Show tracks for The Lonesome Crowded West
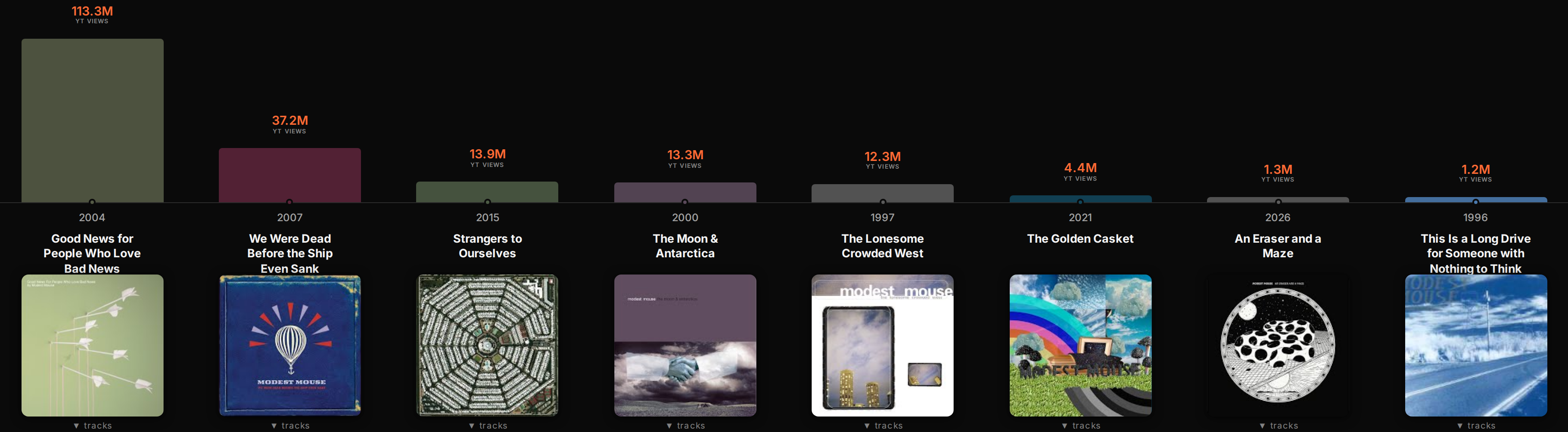1568x432 pixels. pos(883,425)
